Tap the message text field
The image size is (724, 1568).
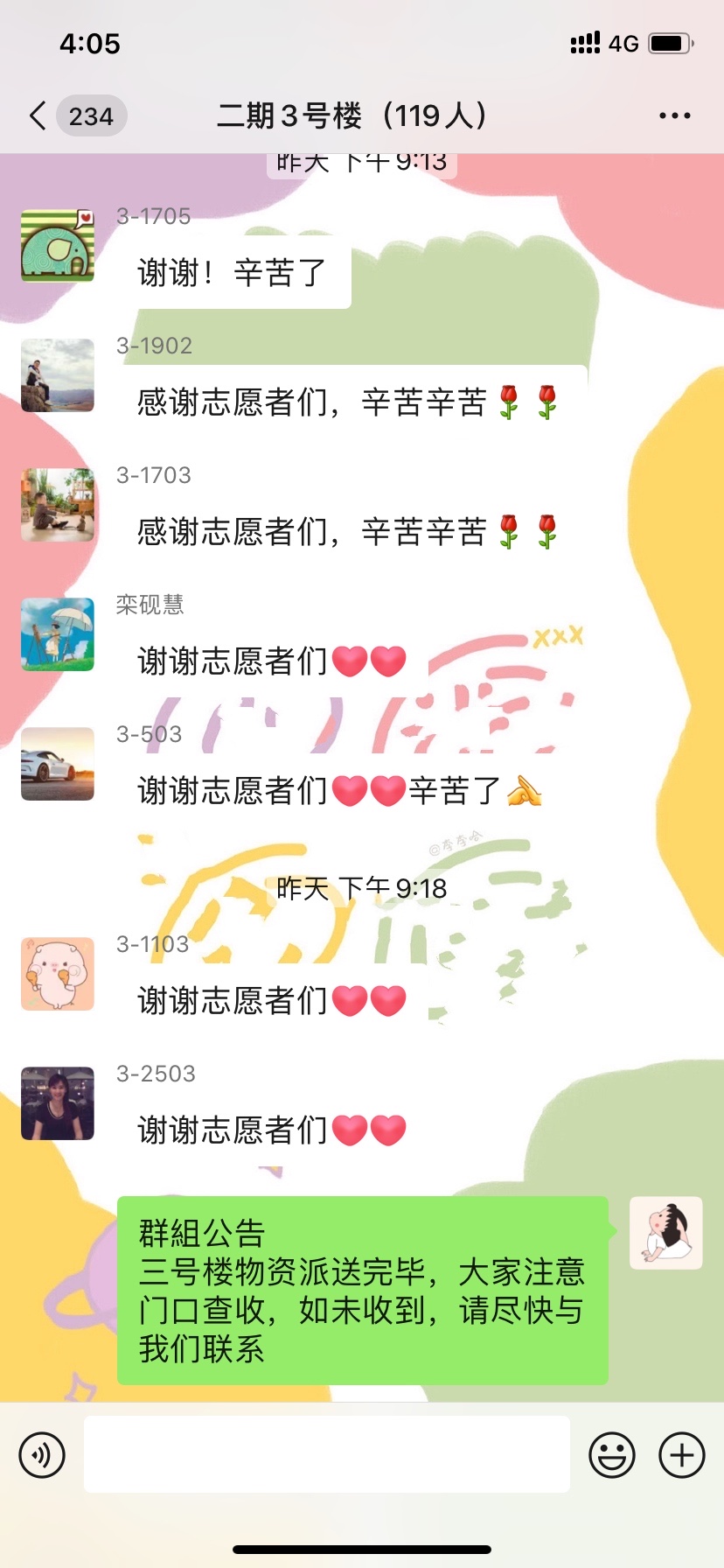pos(327,1454)
